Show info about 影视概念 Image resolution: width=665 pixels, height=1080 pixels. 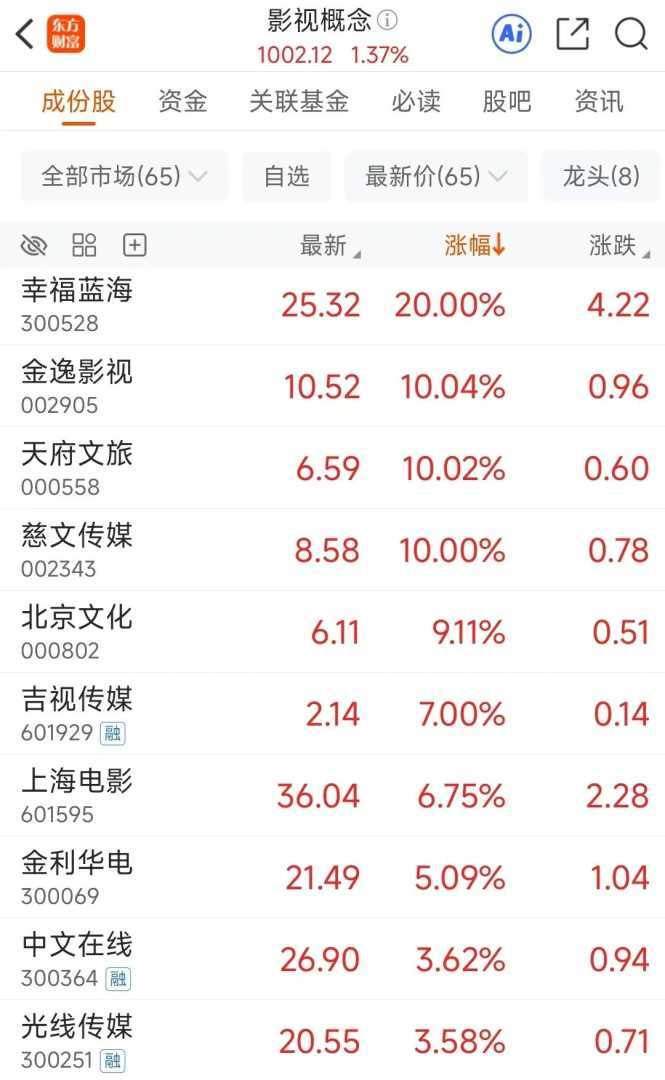point(388,20)
